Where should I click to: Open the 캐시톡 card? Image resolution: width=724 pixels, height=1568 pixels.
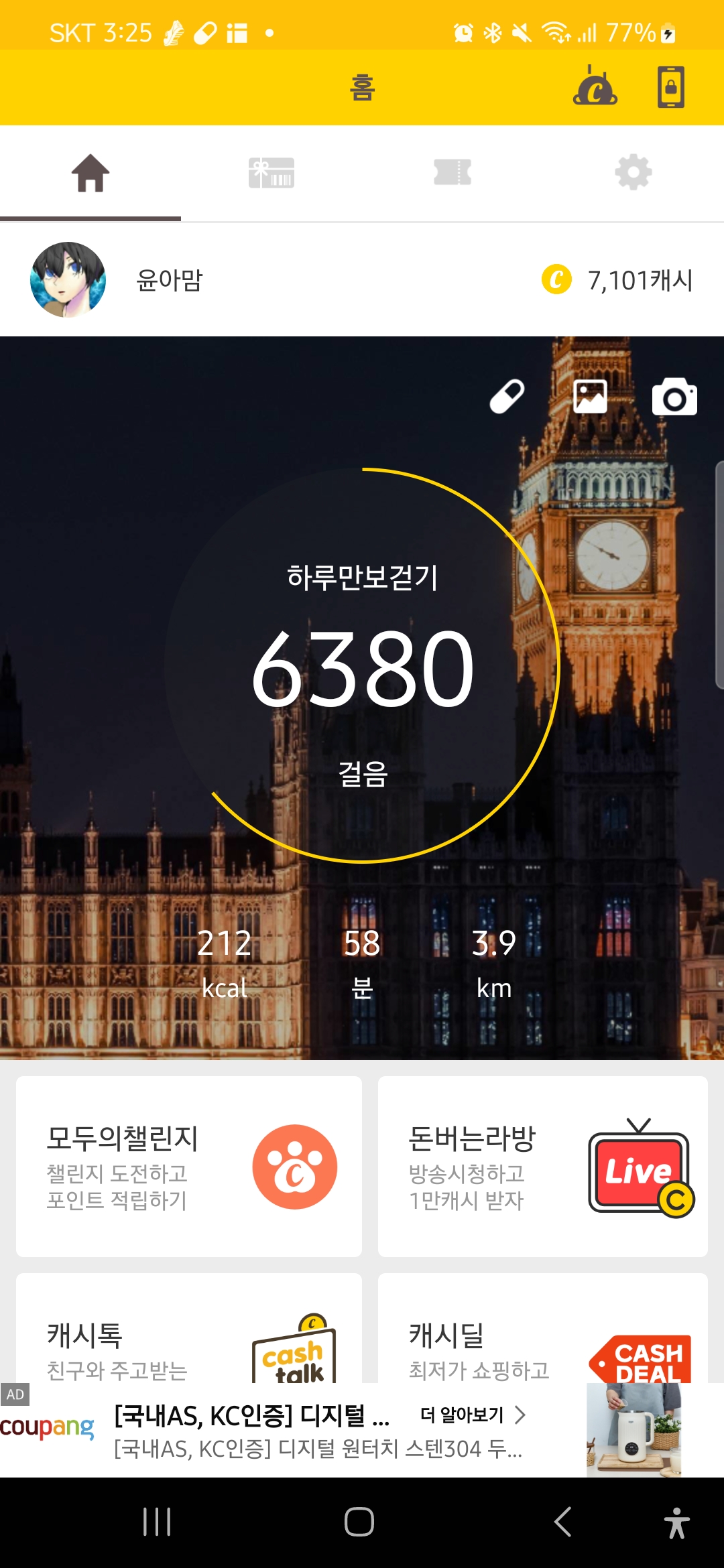pyautogui.click(x=189, y=1328)
